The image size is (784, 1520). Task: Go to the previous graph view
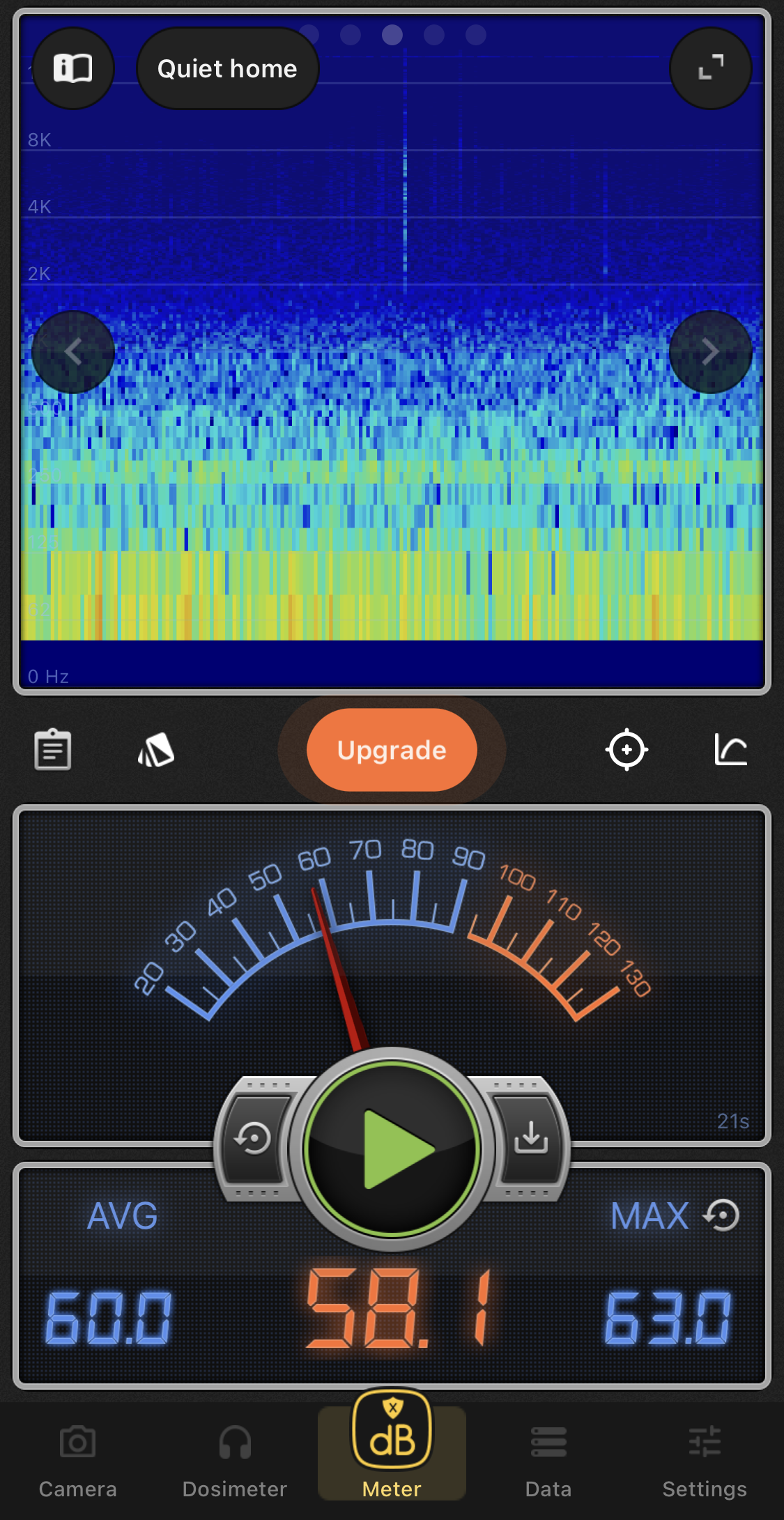73,352
